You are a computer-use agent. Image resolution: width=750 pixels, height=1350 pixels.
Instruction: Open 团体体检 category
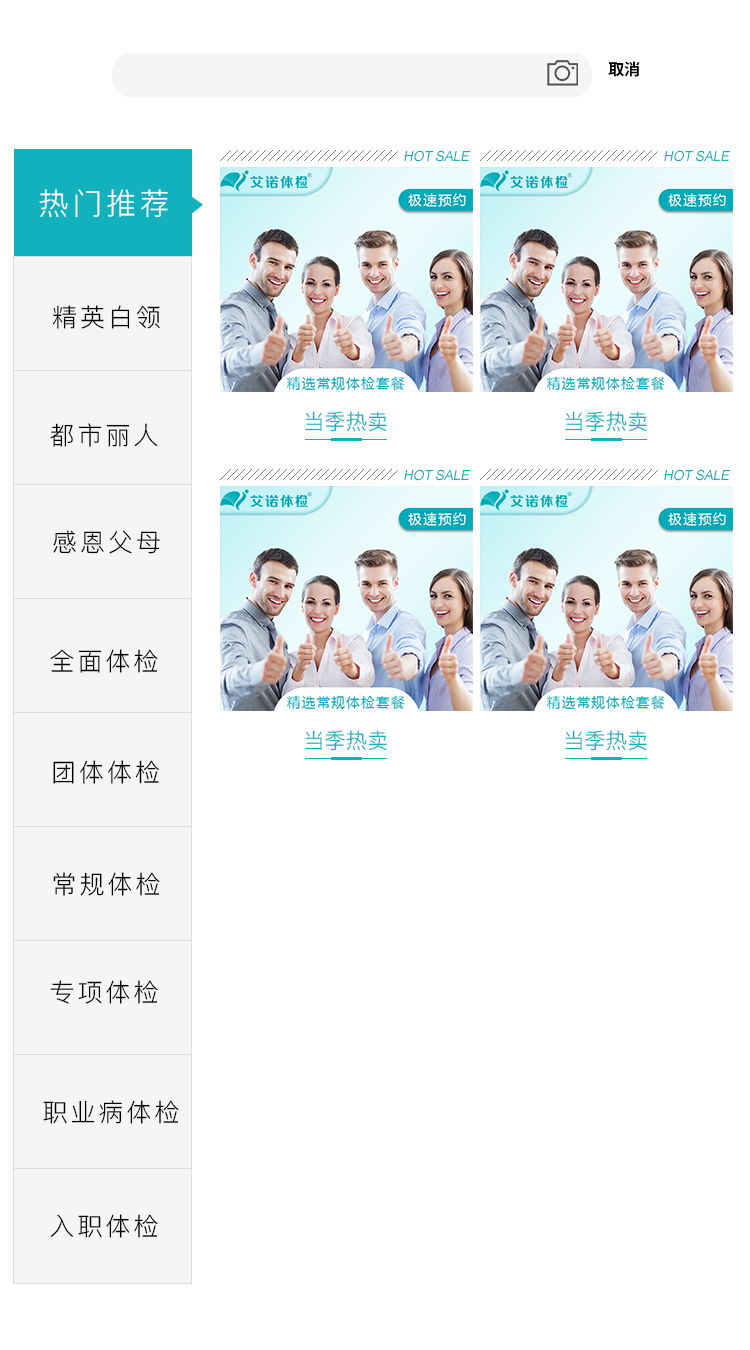pos(103,771)
